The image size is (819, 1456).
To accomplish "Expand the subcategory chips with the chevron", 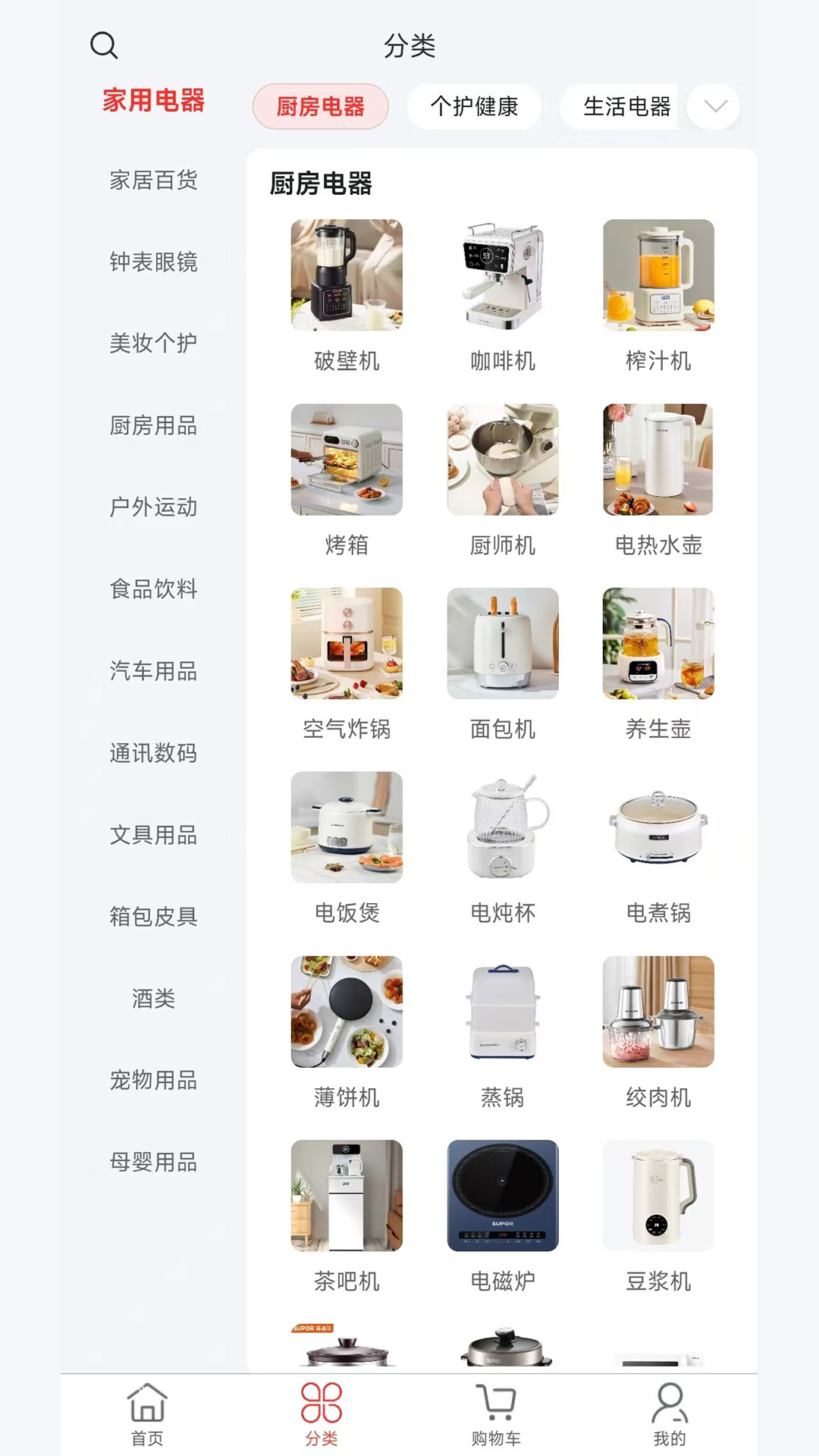I will 715,106.
